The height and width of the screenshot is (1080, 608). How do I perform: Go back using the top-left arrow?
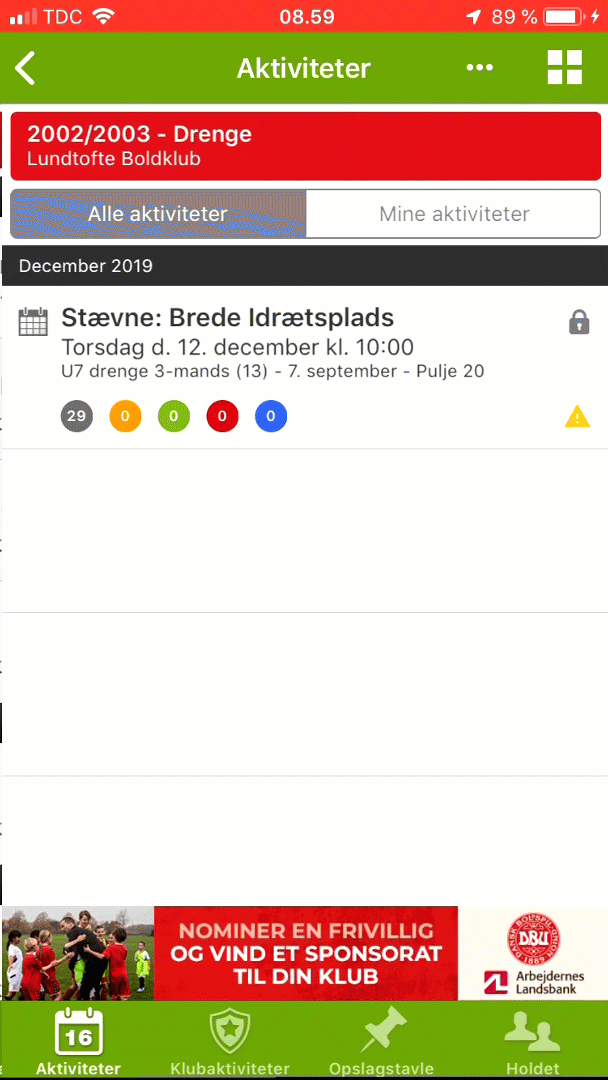[x=25, y=68]
